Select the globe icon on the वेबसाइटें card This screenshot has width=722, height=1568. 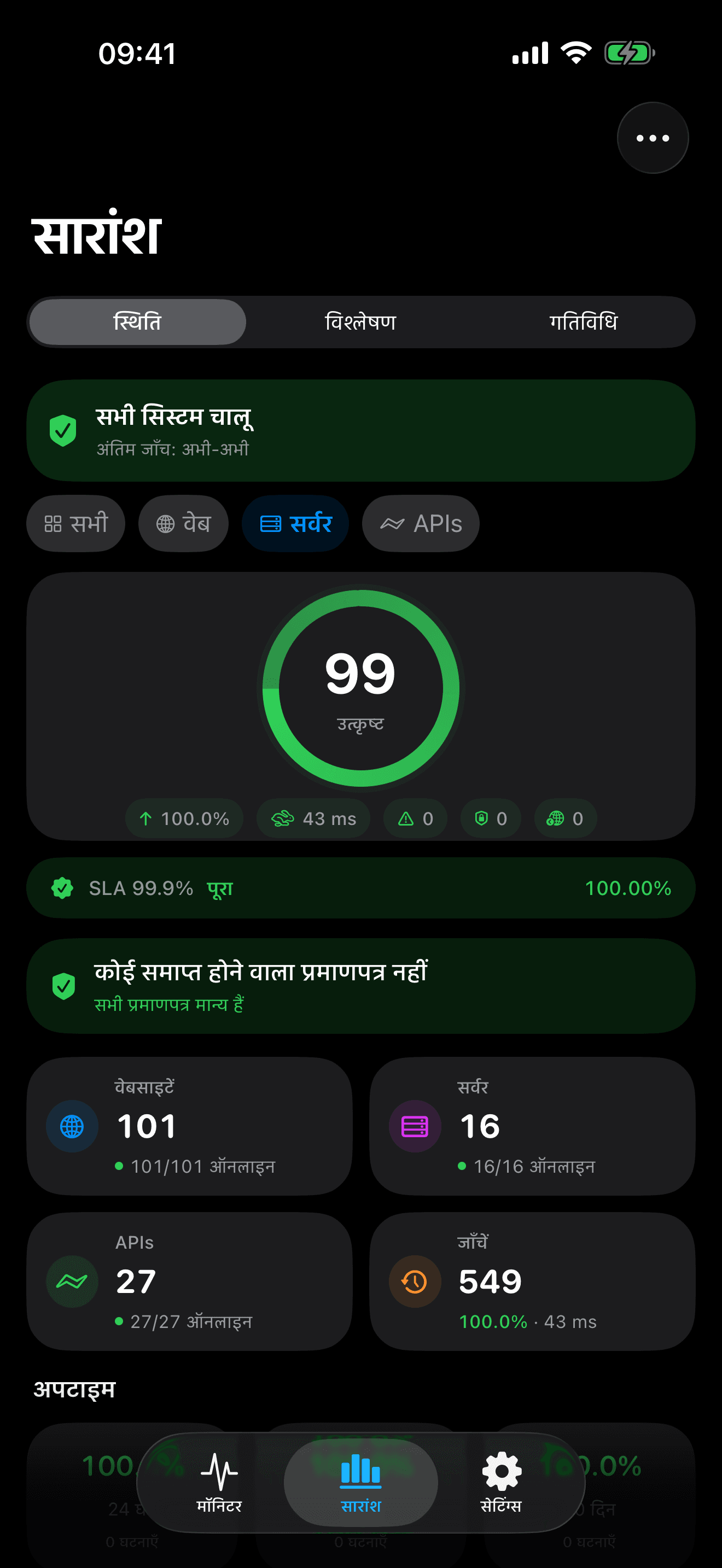71,1126
